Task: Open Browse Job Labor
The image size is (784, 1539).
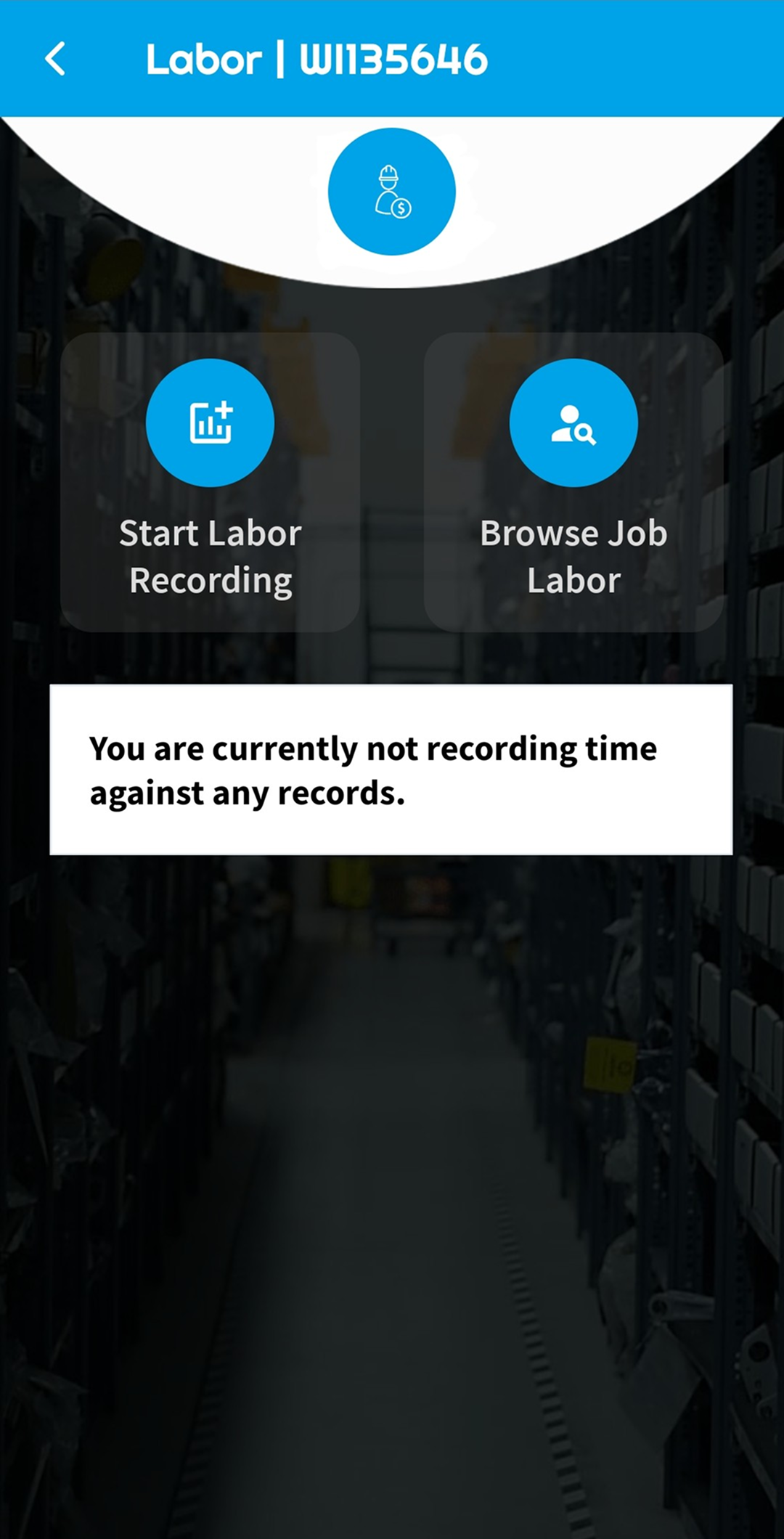Action: 573,481
